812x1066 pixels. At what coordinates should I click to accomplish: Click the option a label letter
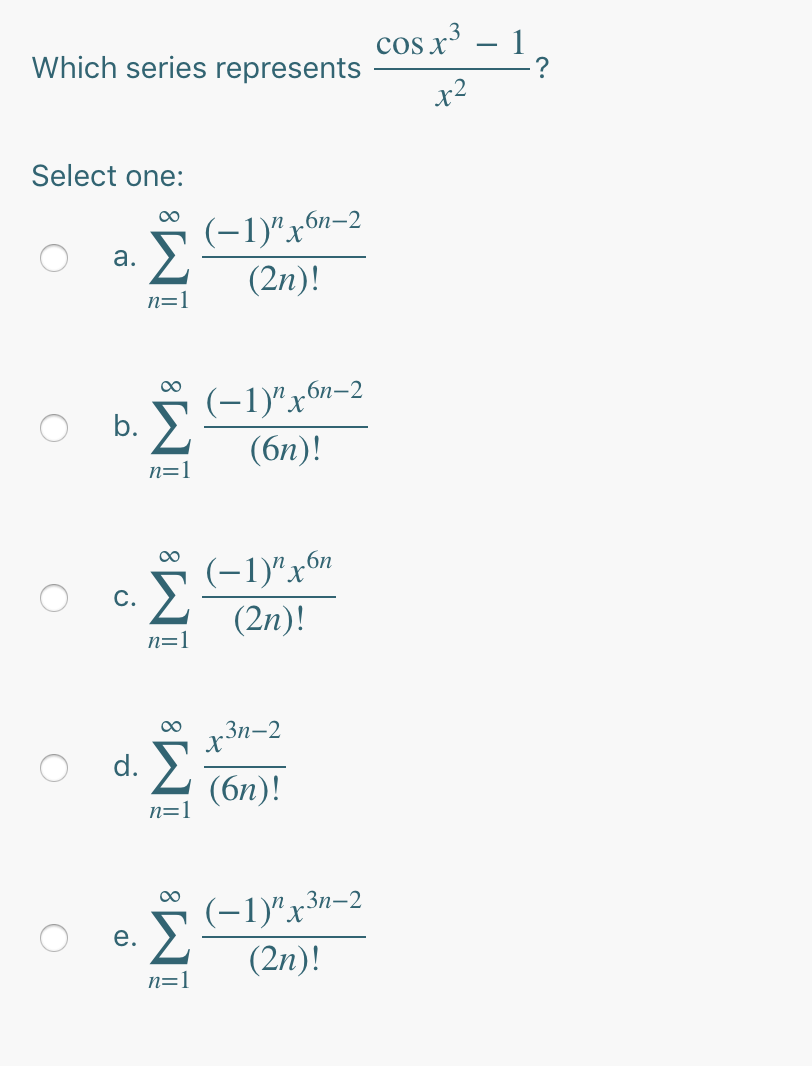point(124,258)
